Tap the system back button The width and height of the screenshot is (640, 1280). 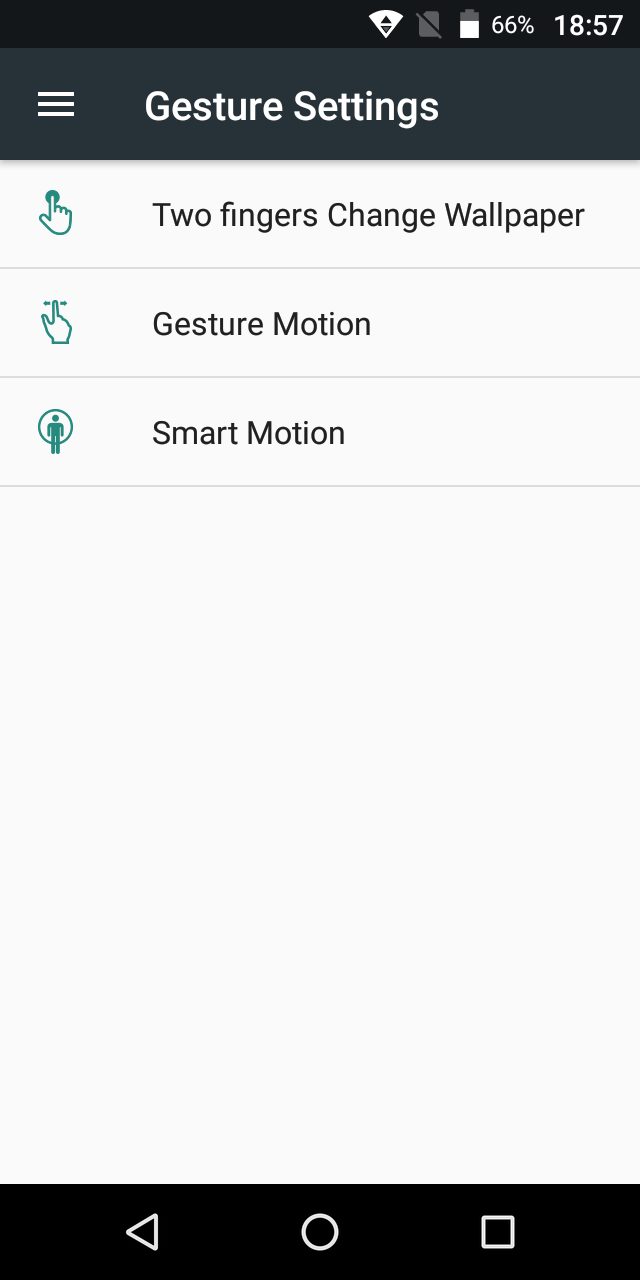tap(143, 1232)
